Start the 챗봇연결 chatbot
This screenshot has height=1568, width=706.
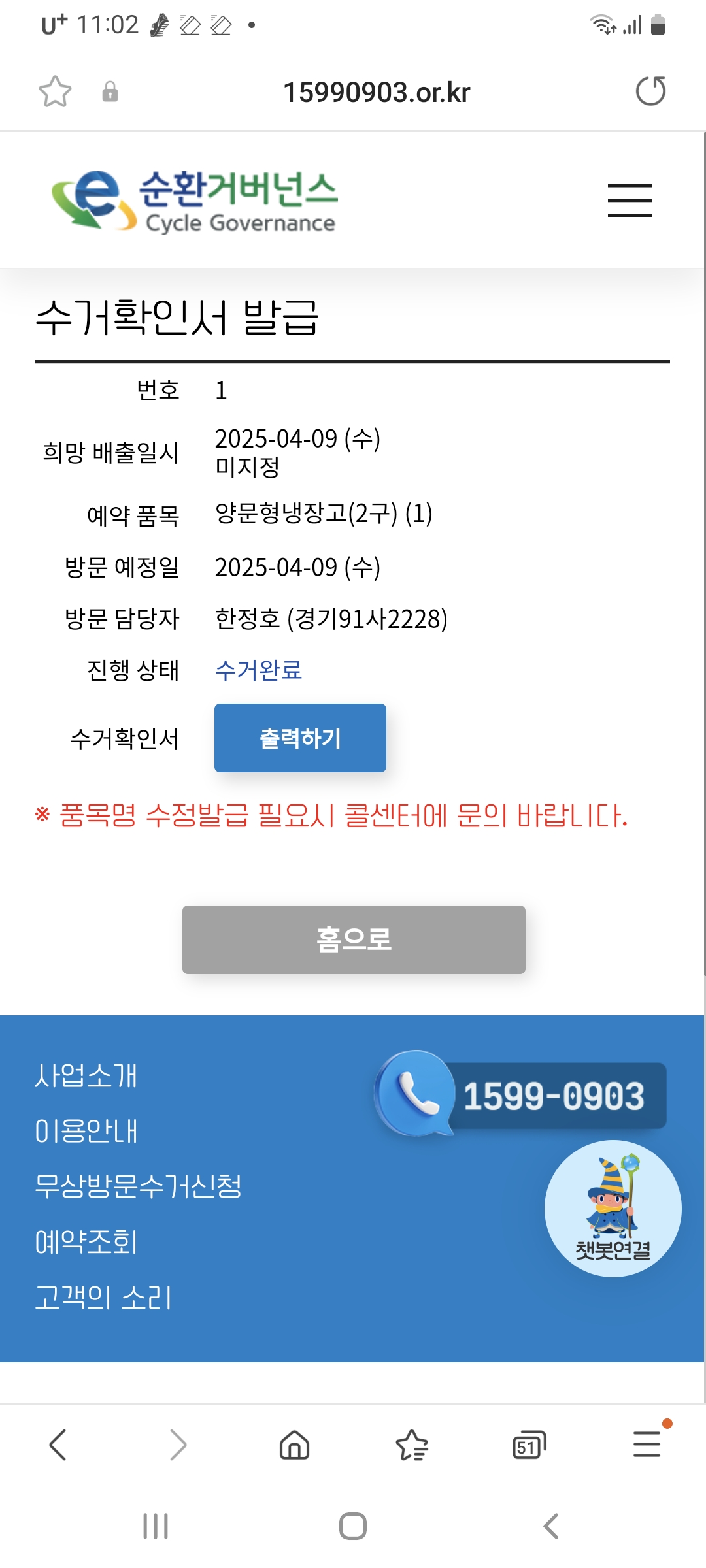point(613,1209)
